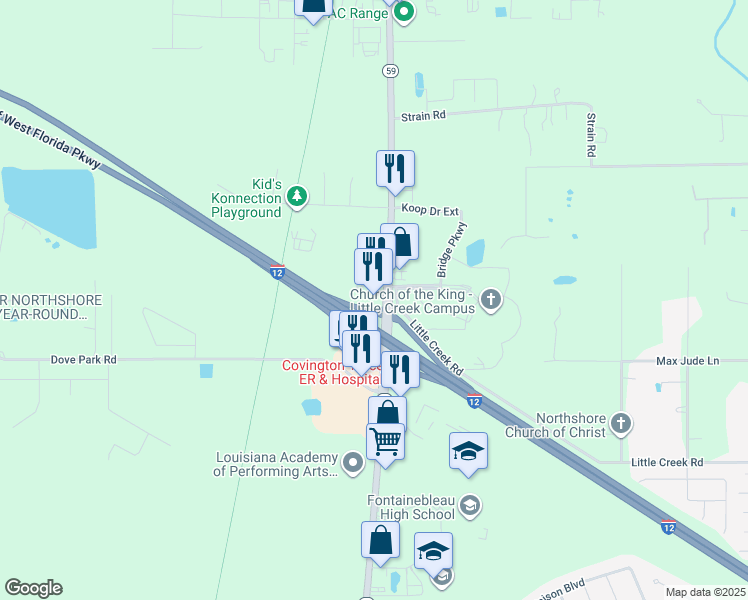Open the school marker above Fontainebleau High School
The height and width of the screenshot is (600, 748).
point(468,454)
